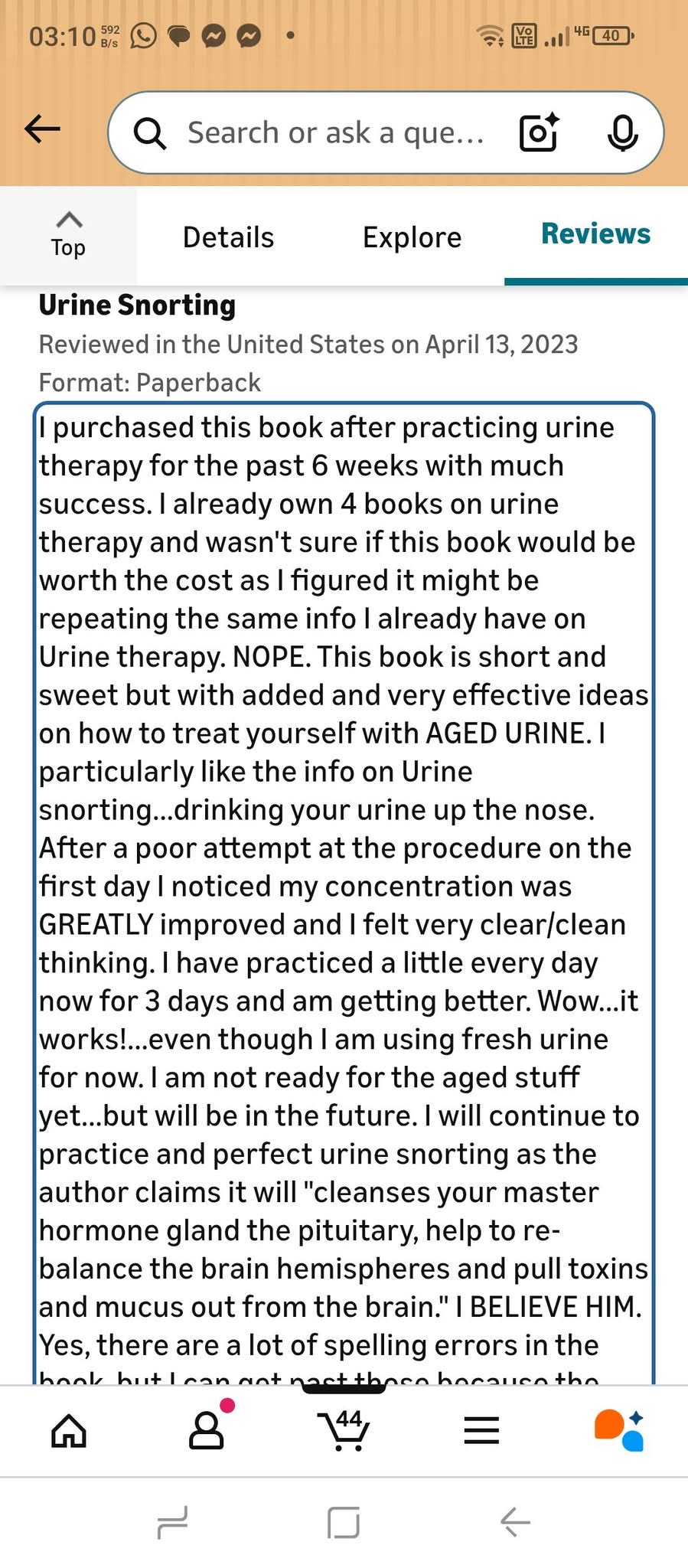Open the account profile tab
Image resolution: width=688 pixels, height=1568 pixels.
(207, 1429)
